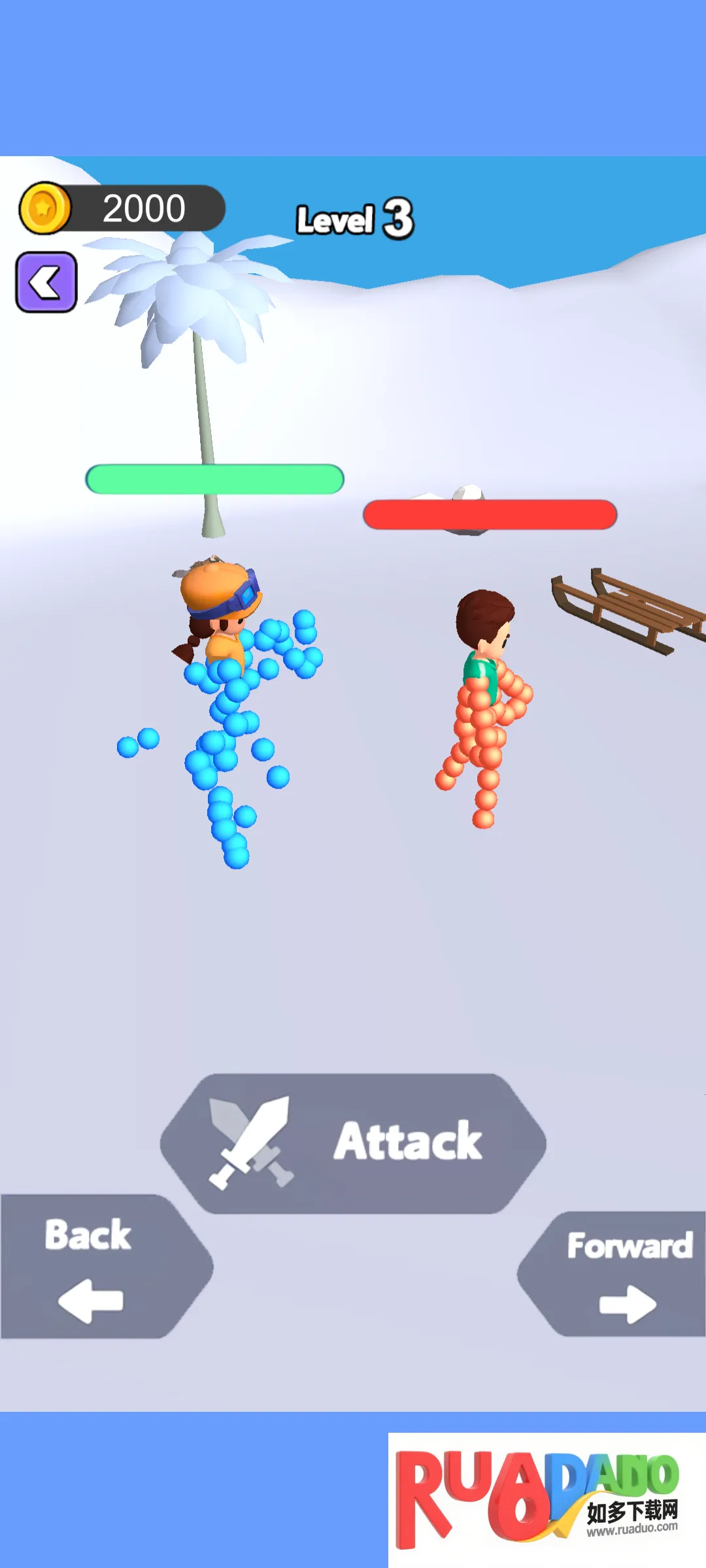Hit the Attack button with swords
The image size is (706, 1568).
coord(353,1143)
